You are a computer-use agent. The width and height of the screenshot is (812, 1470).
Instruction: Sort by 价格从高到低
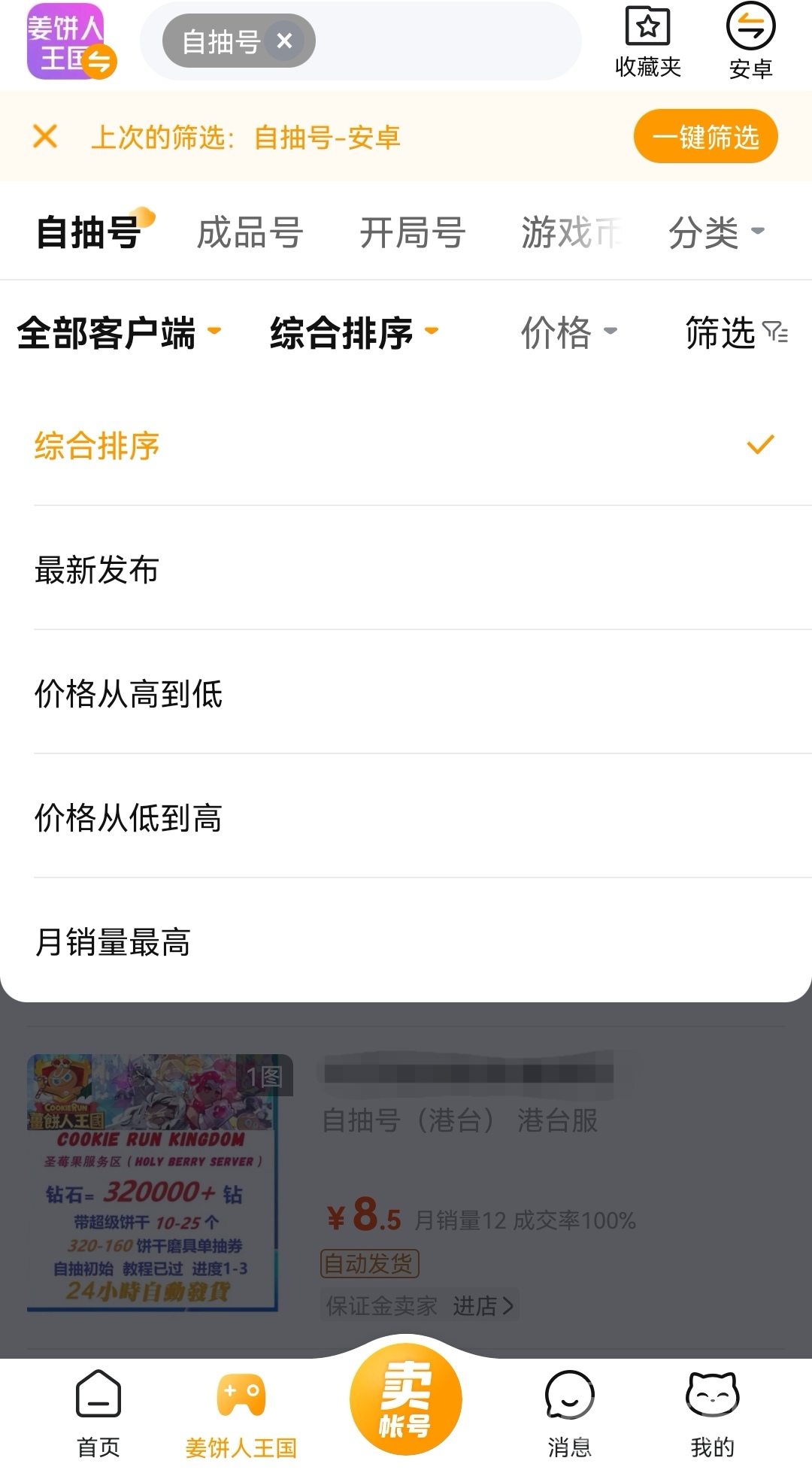click(x=129, y=694)
